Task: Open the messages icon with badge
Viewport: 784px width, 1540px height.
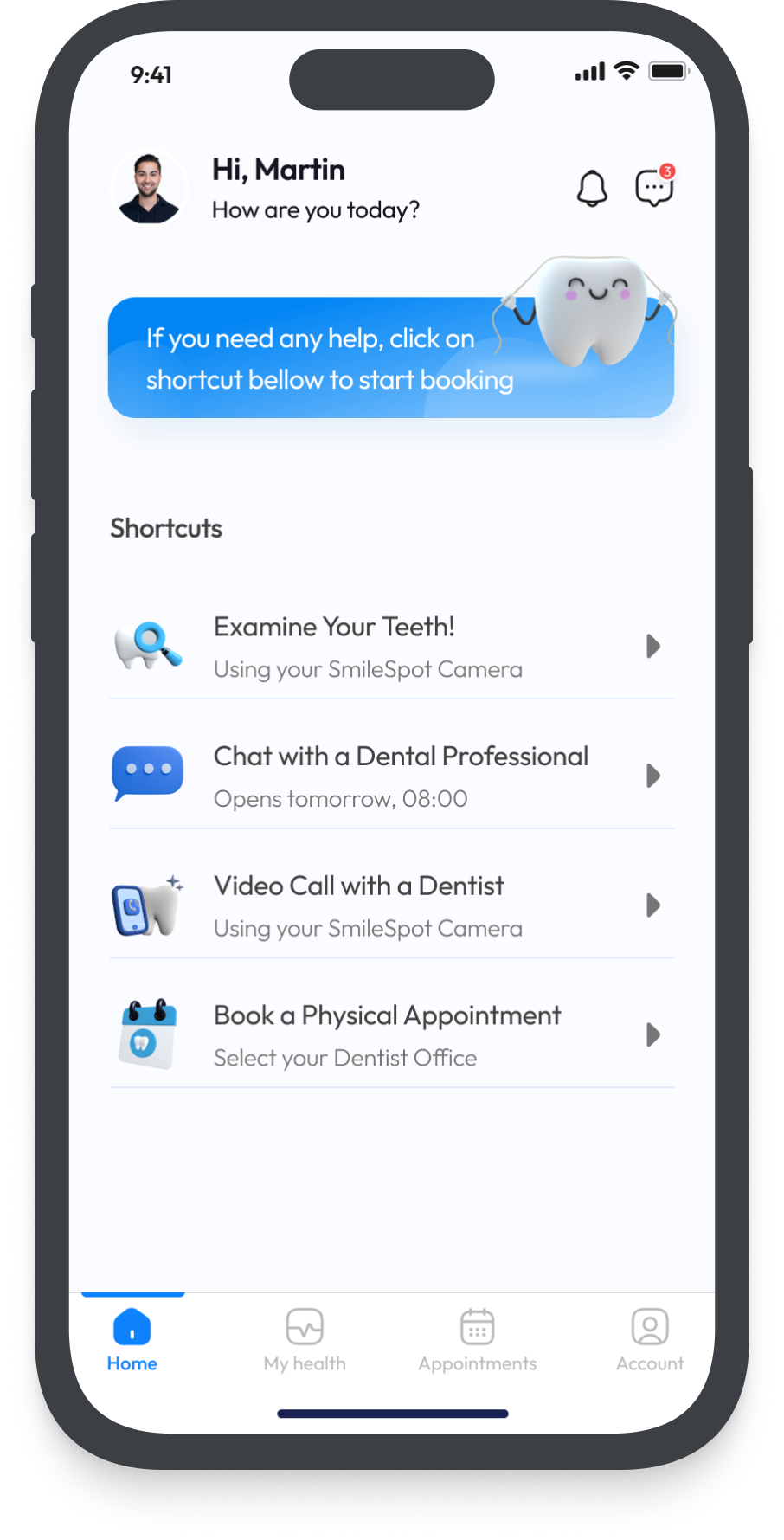Action: pos(653,187)
